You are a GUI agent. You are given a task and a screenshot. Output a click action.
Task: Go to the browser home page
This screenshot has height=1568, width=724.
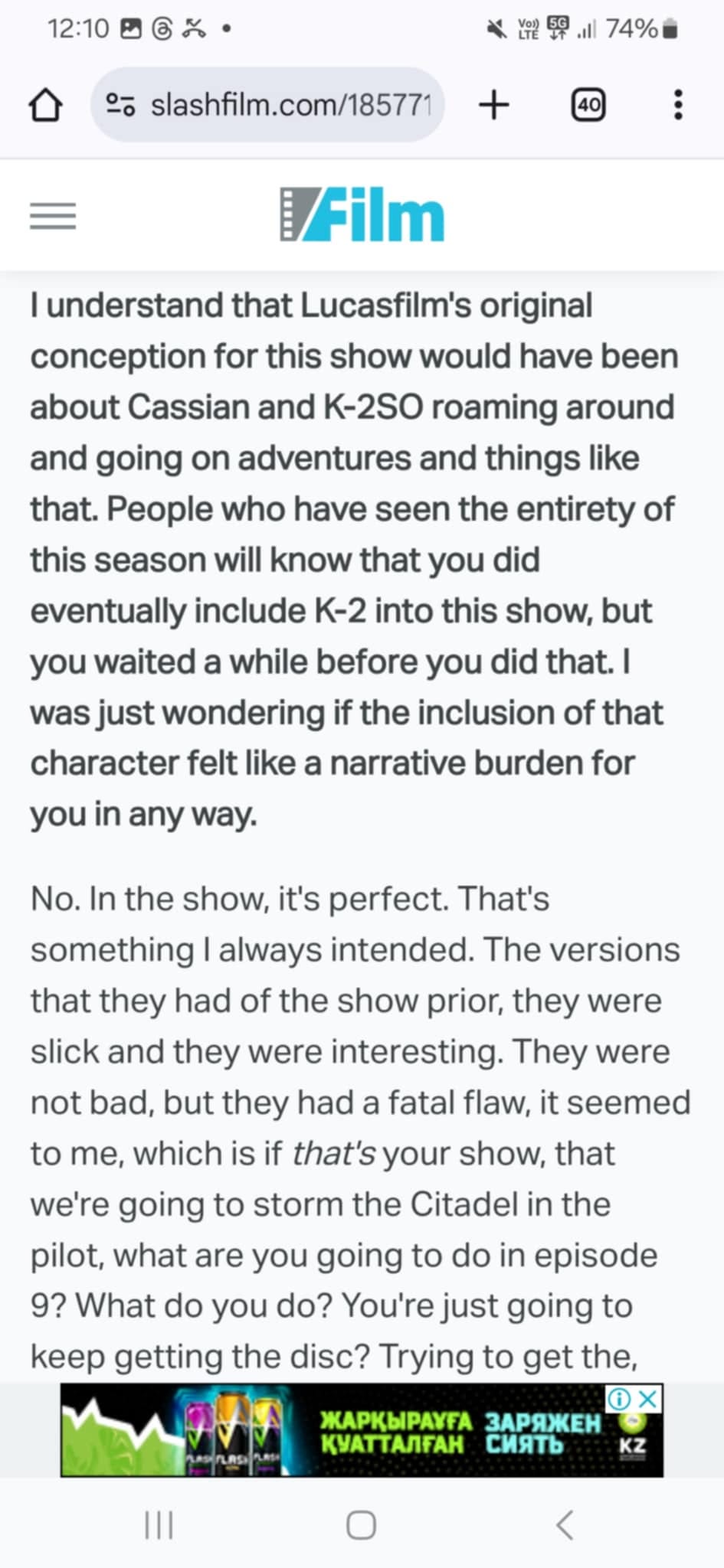pos(45,105)
